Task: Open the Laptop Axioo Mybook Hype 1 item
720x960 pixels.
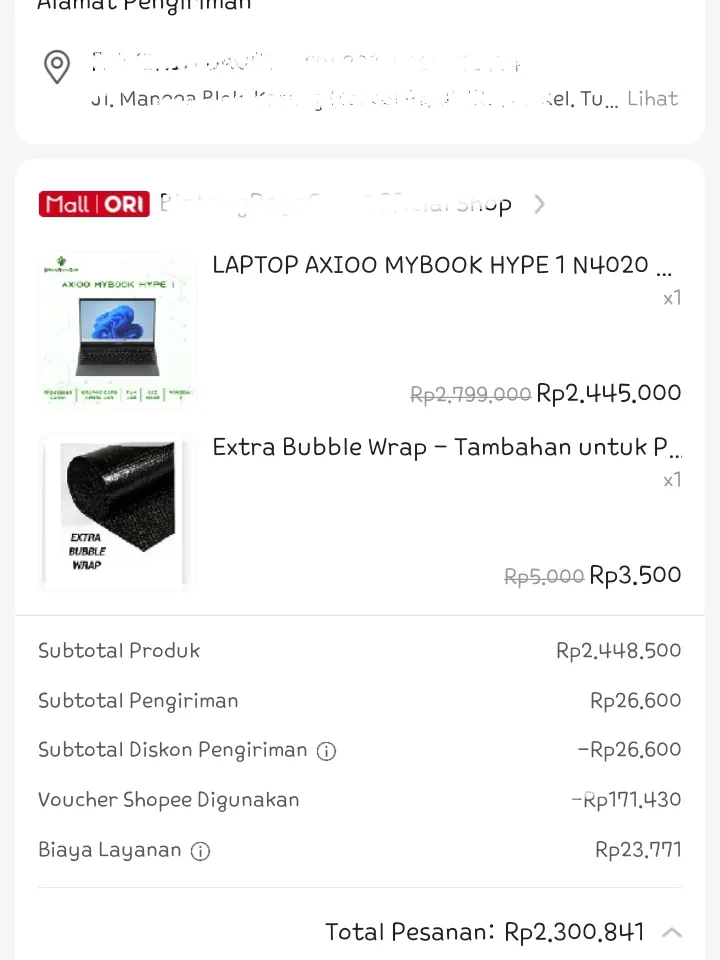Action: click(441, 265)
